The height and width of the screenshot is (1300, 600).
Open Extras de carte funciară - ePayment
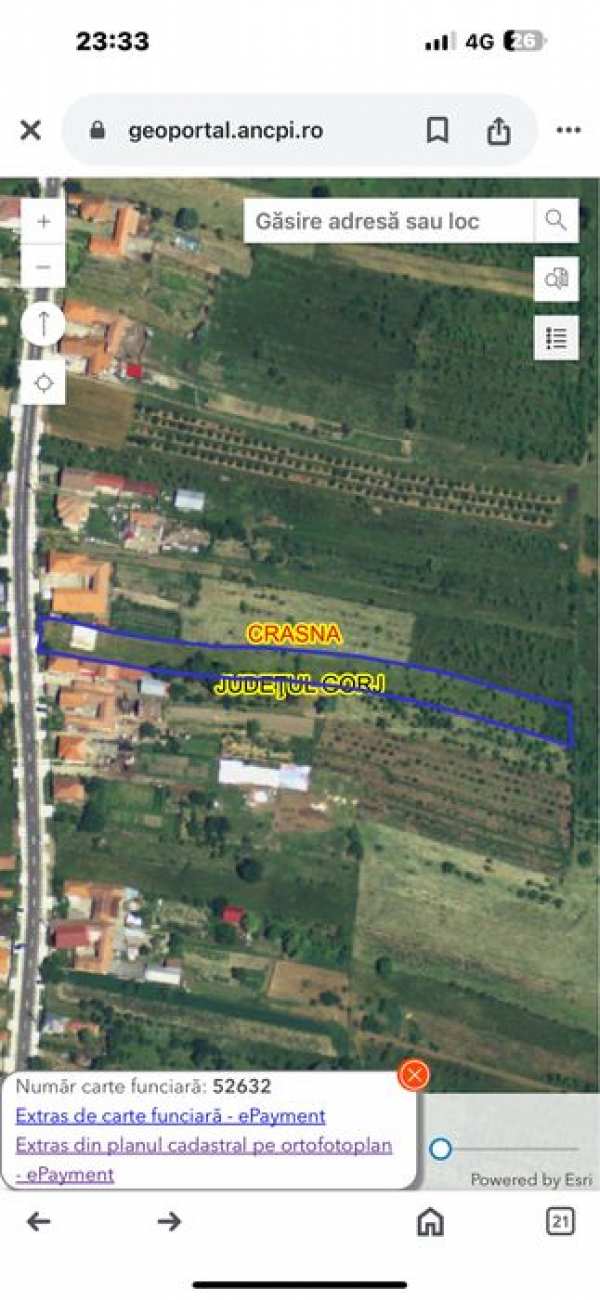170,1116
